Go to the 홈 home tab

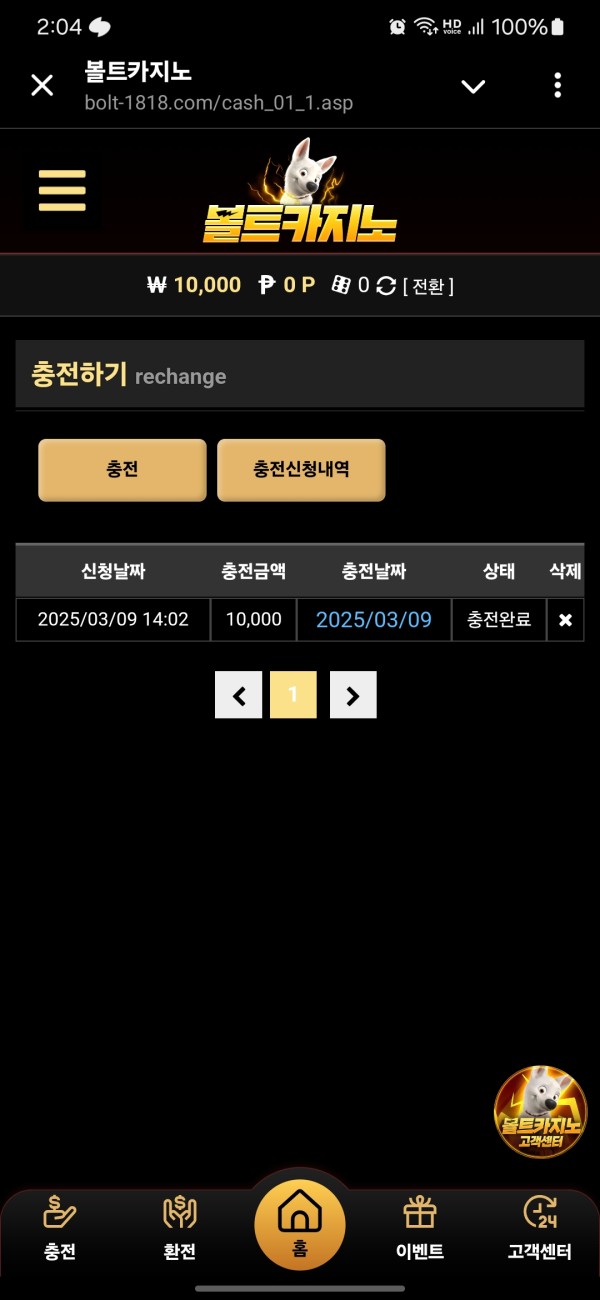[299, 1225]
